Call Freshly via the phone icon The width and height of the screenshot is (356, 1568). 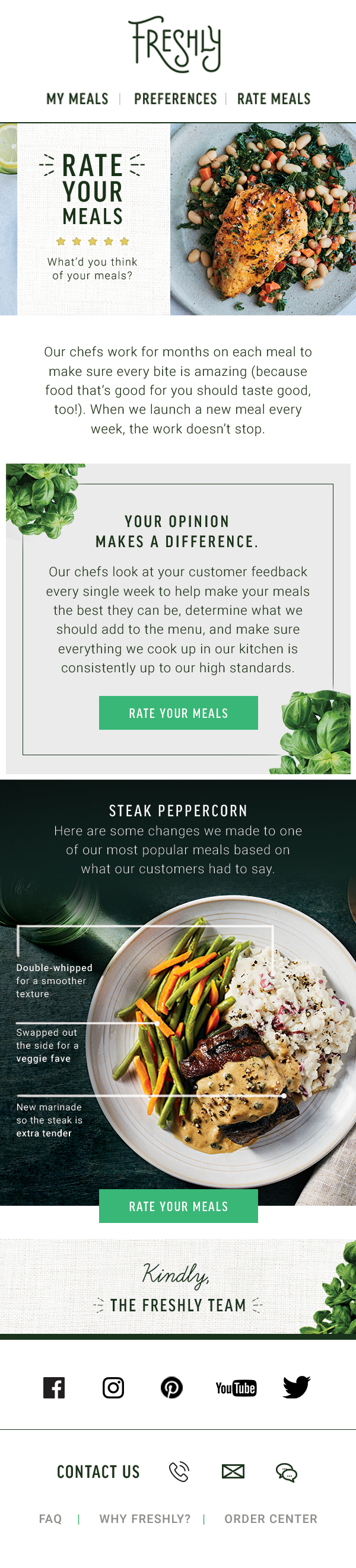[x=179, y=1472]
